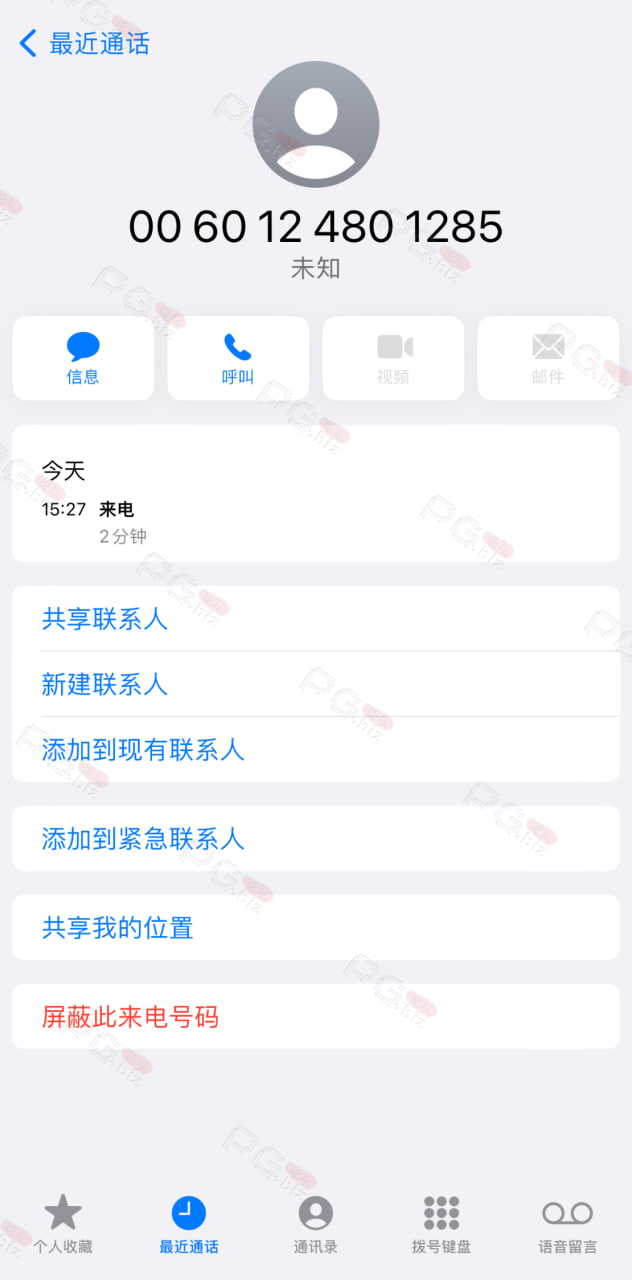
Task: Block caller via 屏蔽此来电号码
Action: tap(316, 1016)
